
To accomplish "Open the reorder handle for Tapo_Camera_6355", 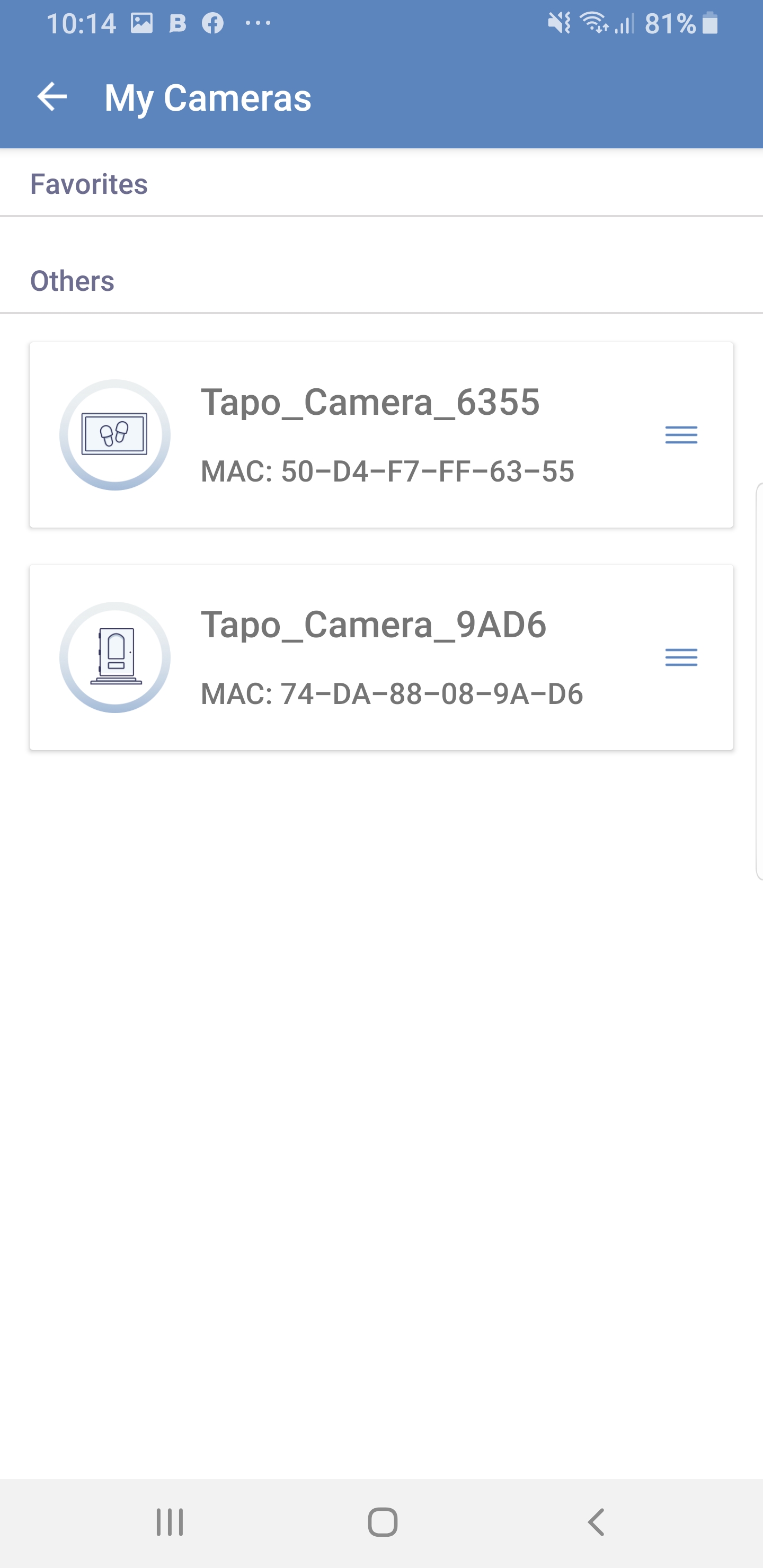I will 680,434.
